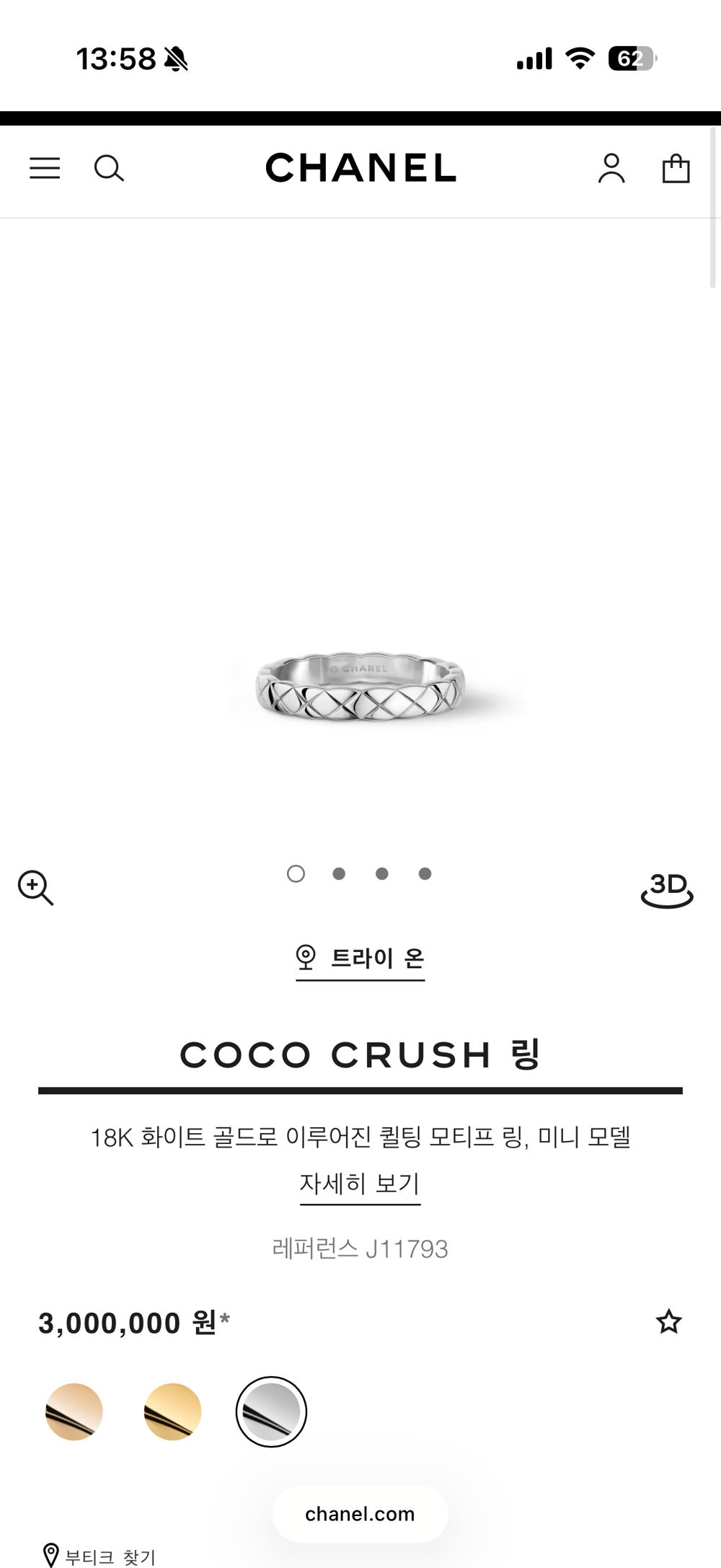Open the shopping bag
This screenshot has width=721, height=1568.
click(x=676, y=168)
